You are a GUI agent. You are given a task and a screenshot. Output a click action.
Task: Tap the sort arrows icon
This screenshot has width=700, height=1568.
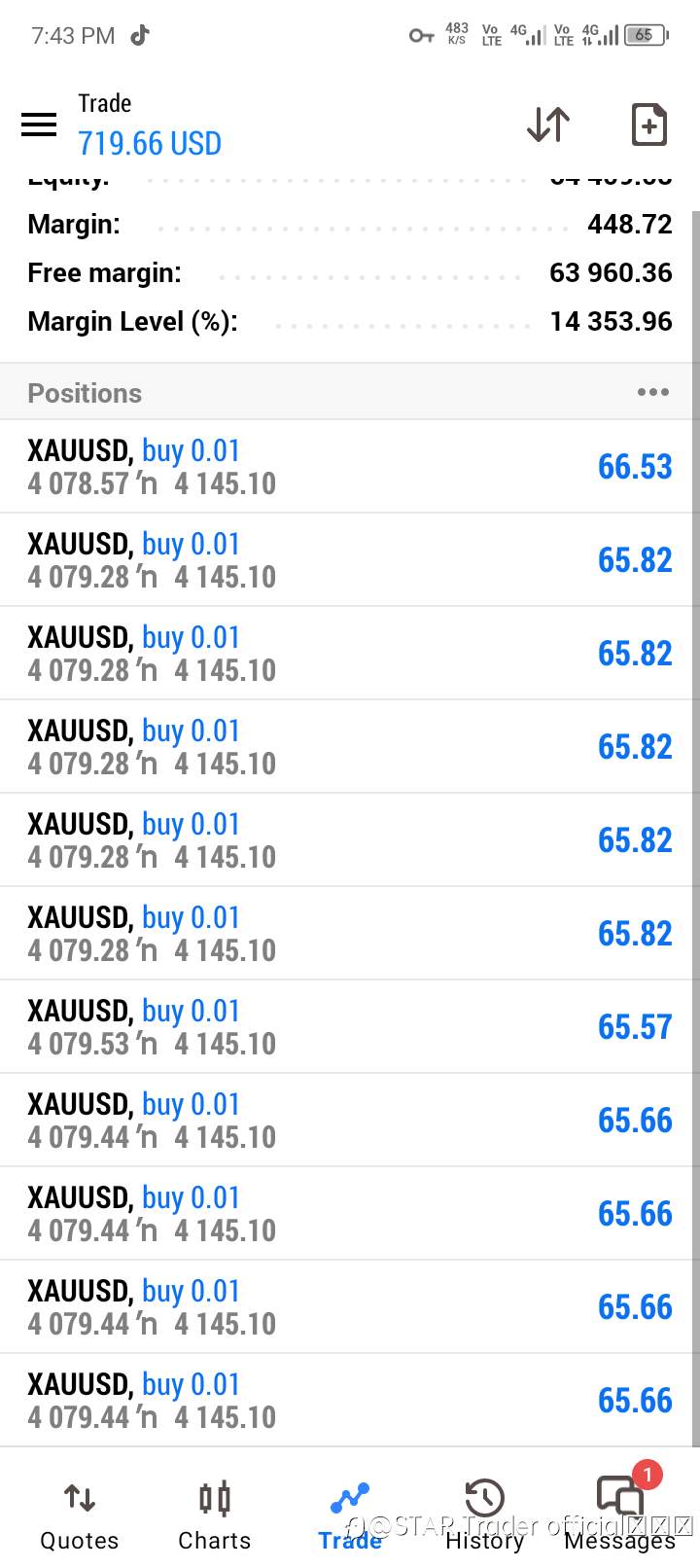(548, 125)
